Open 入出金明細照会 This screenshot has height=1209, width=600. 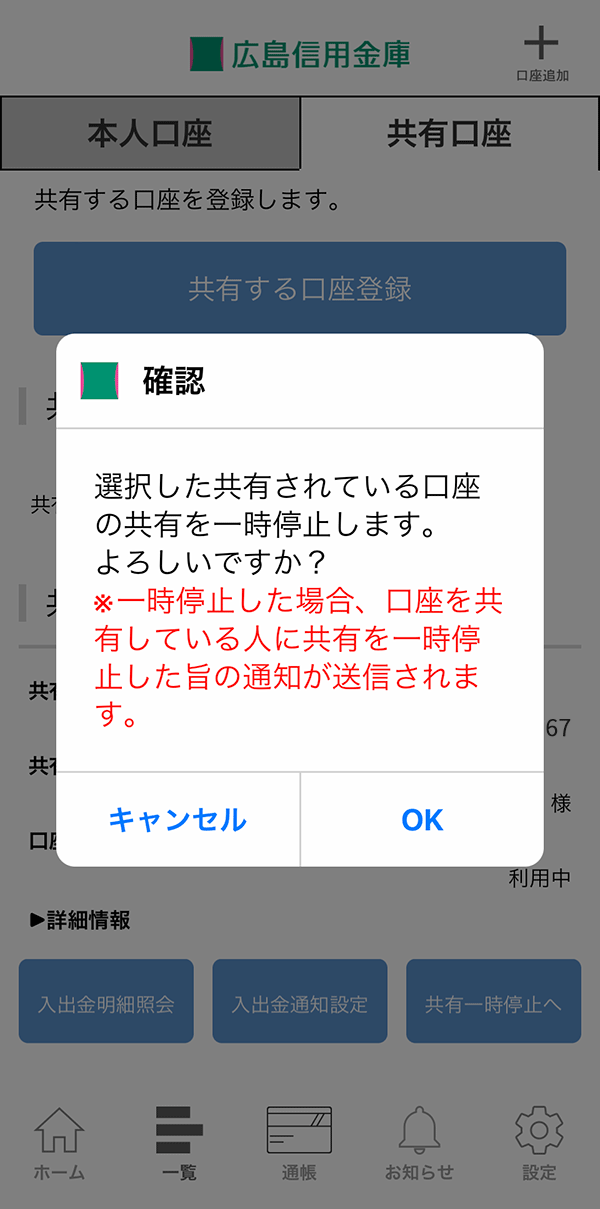coord(106,1002)
